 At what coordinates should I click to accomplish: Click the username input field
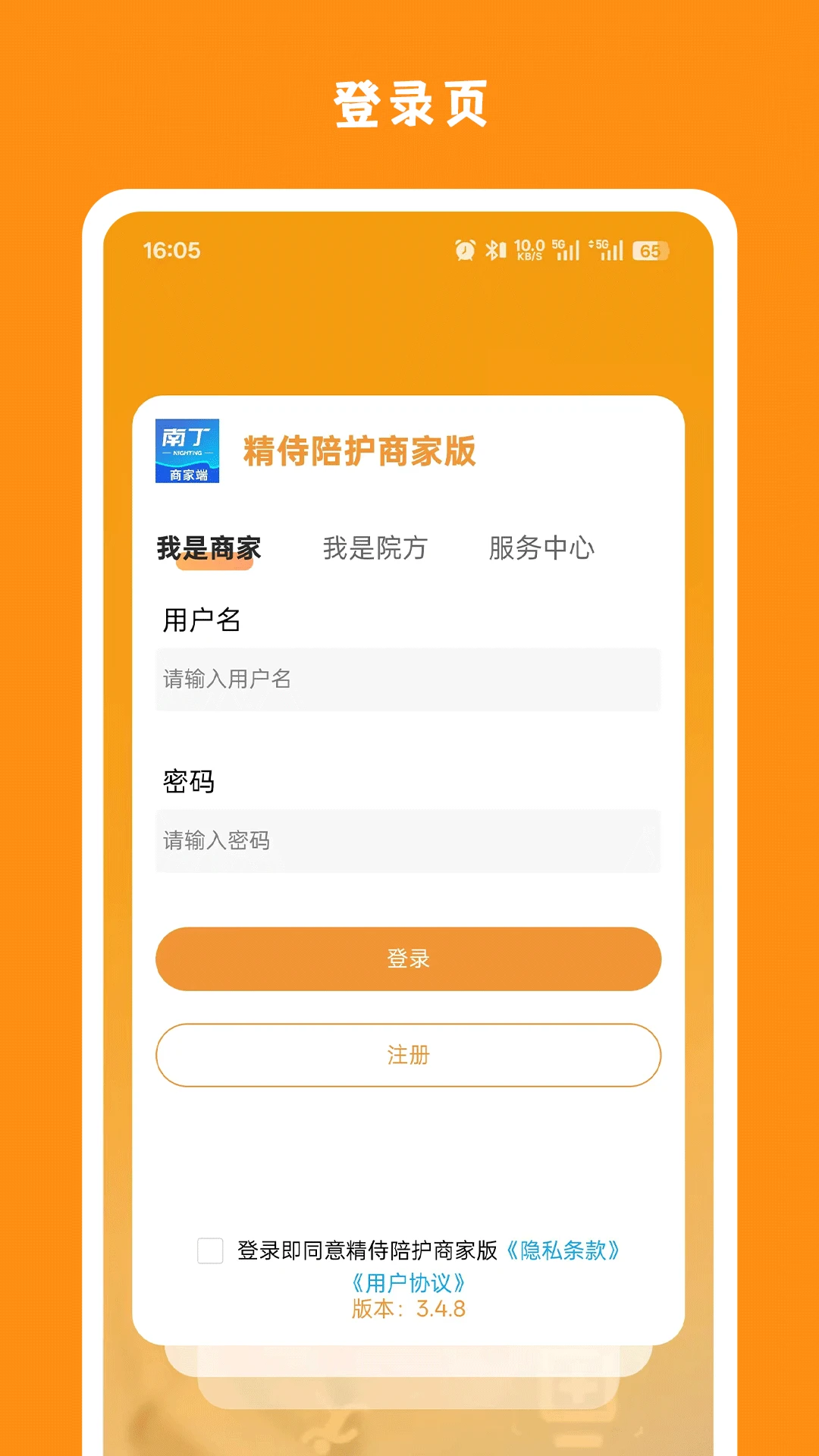(408, 680)
